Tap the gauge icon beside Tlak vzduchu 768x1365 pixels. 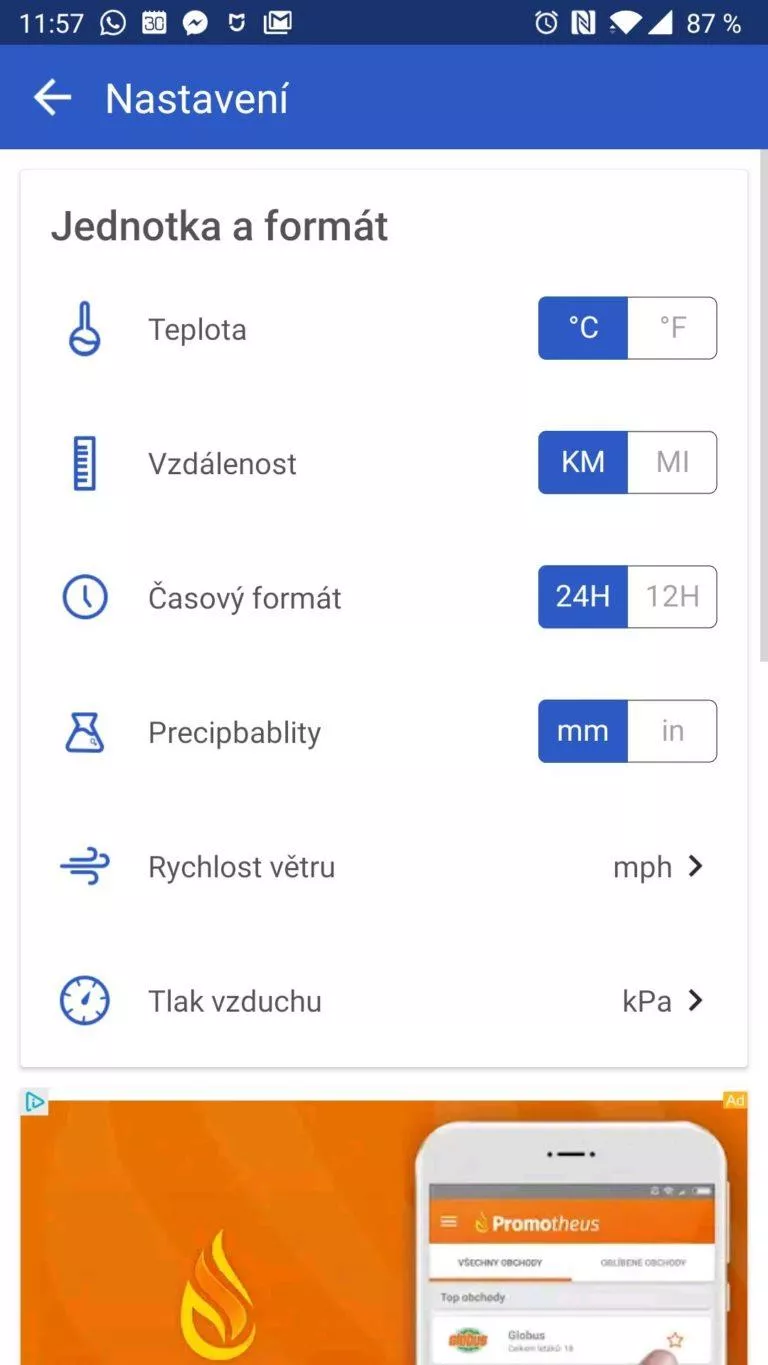point(85,1000)
